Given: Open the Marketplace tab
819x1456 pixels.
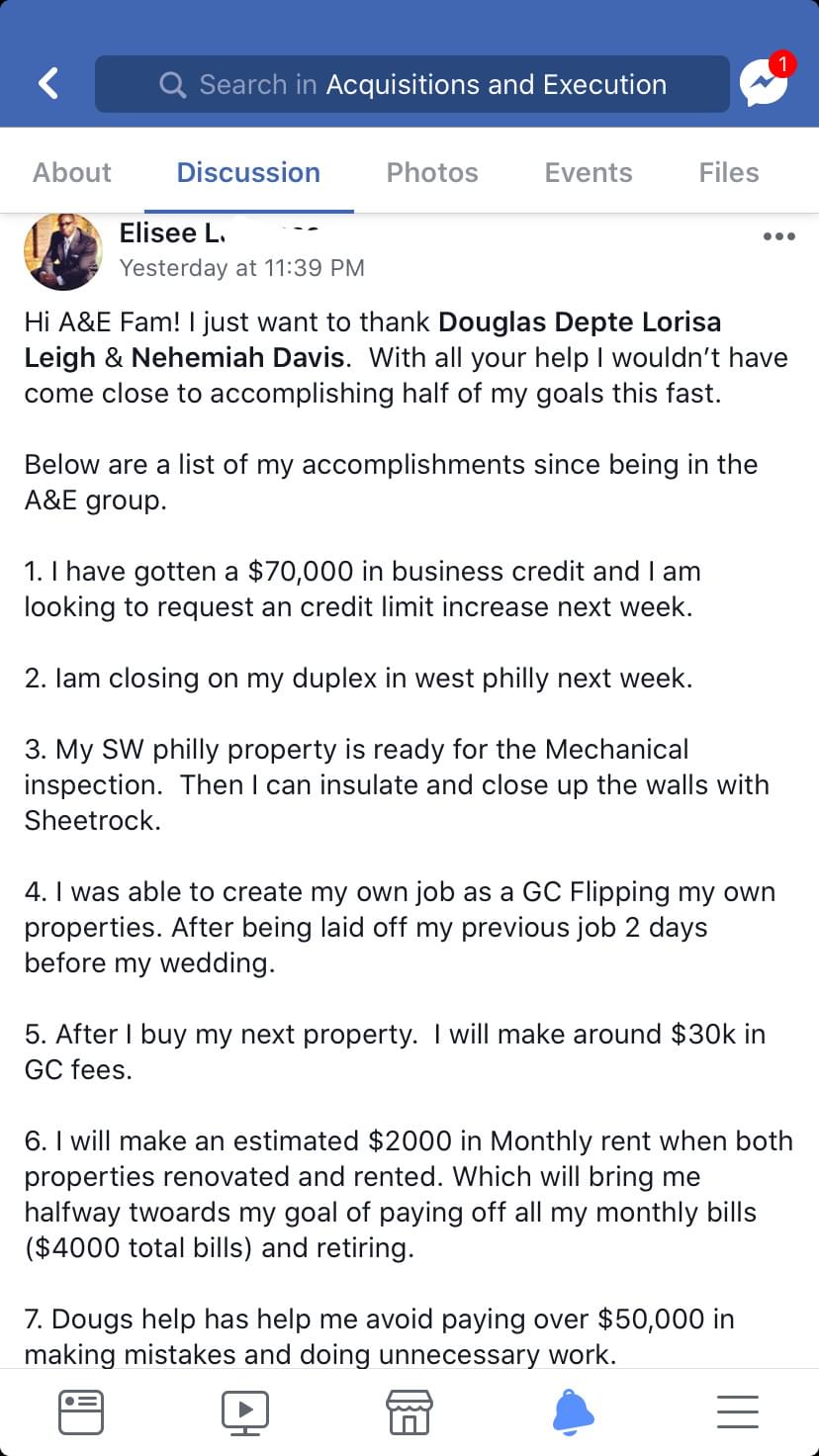Looking at the screenshot, I should click(x=409, y=1411).
